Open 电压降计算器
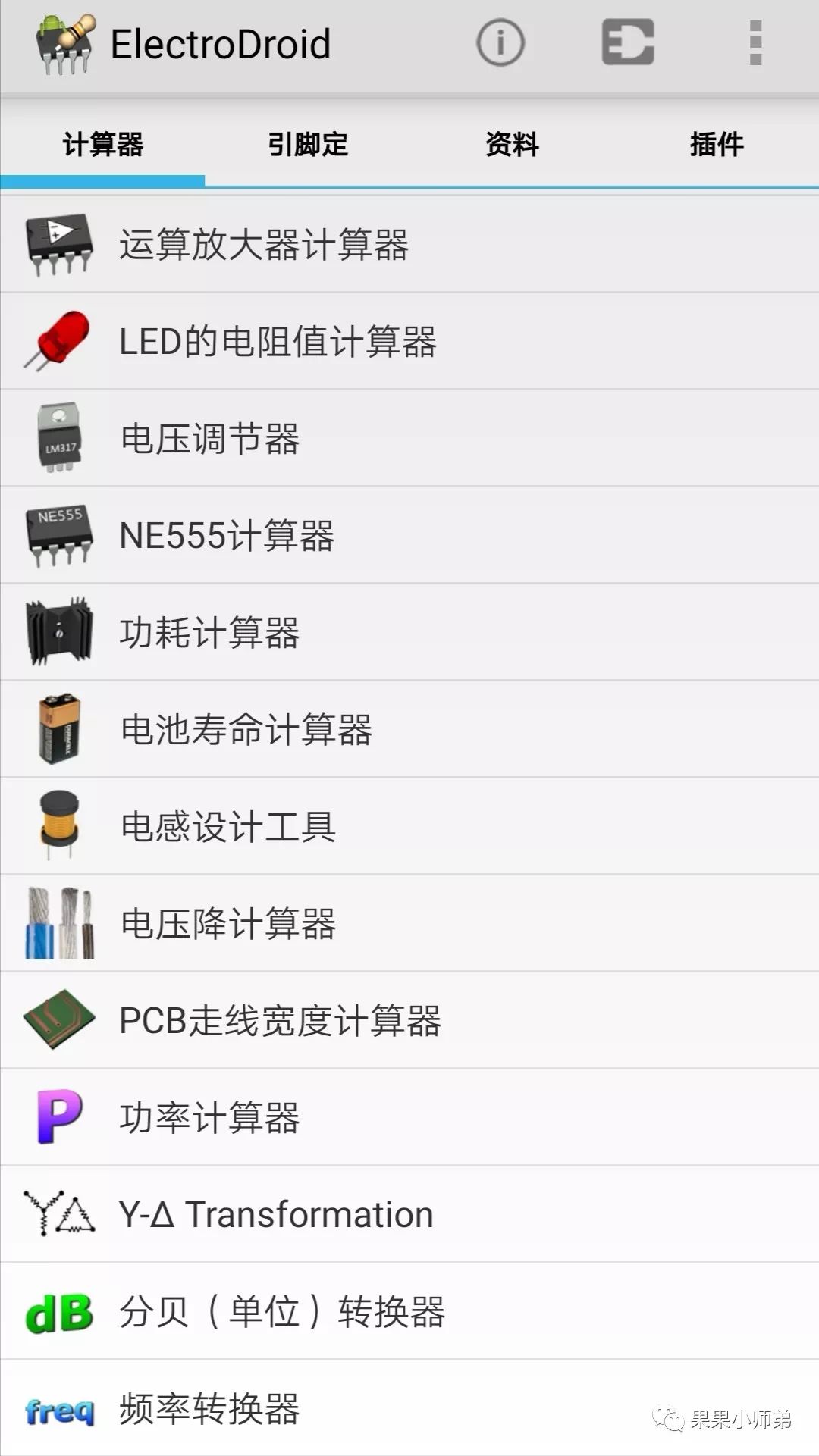The width and height of the screenshot is (819, 1456). pyautogui.click(x=409, y=924)
